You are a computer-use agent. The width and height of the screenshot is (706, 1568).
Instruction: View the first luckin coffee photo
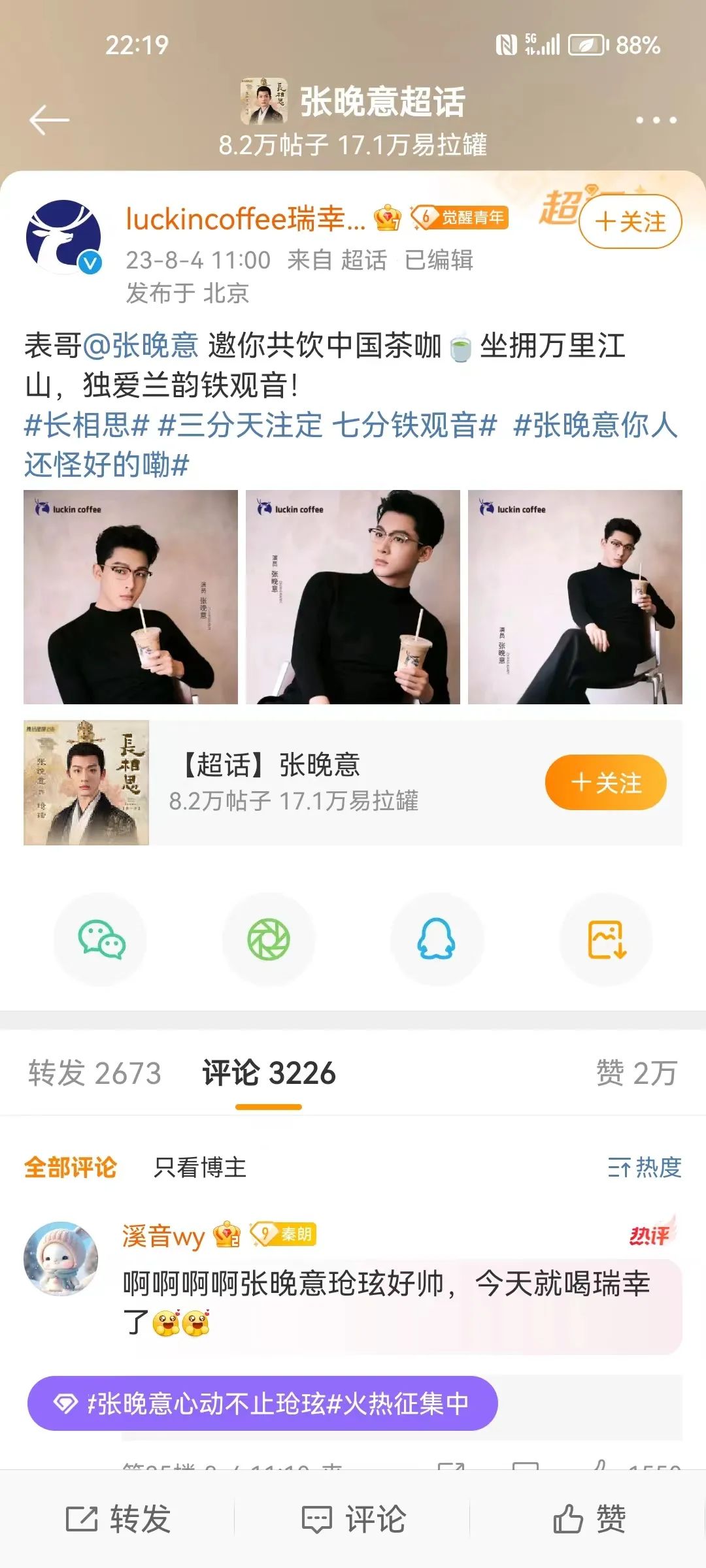131,597
